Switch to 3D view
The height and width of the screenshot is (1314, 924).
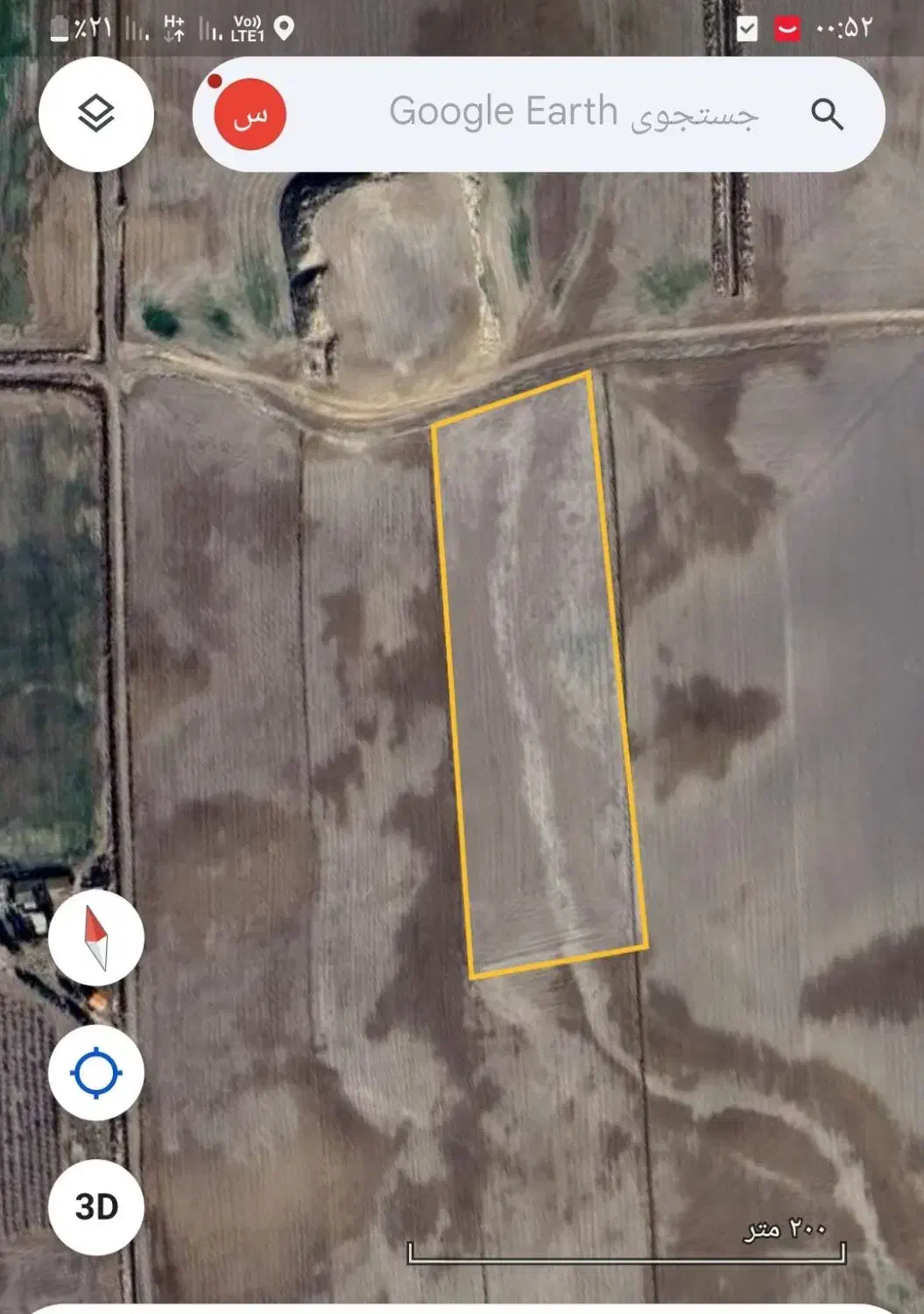tap(96, 1207)
